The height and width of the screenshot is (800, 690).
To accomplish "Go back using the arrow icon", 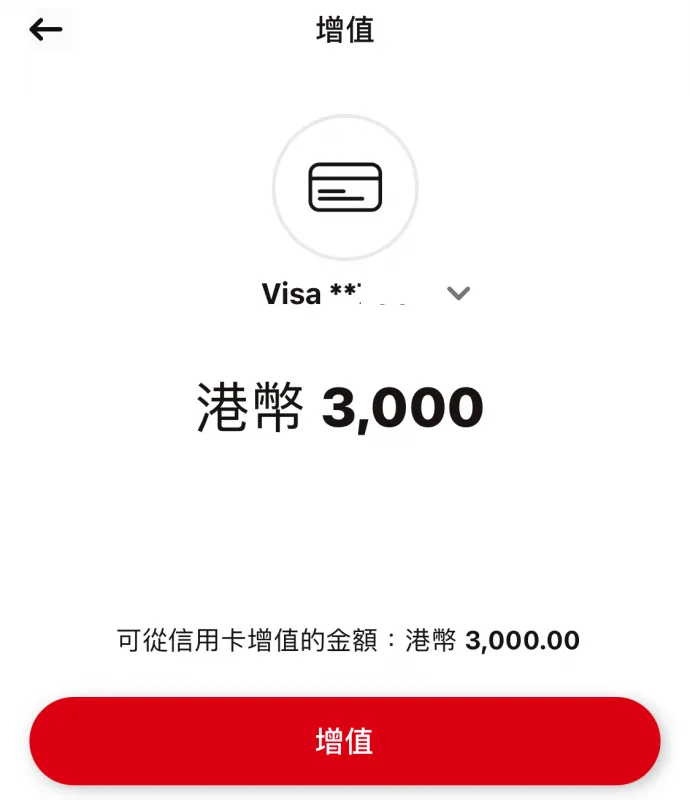I will point(46,30).
